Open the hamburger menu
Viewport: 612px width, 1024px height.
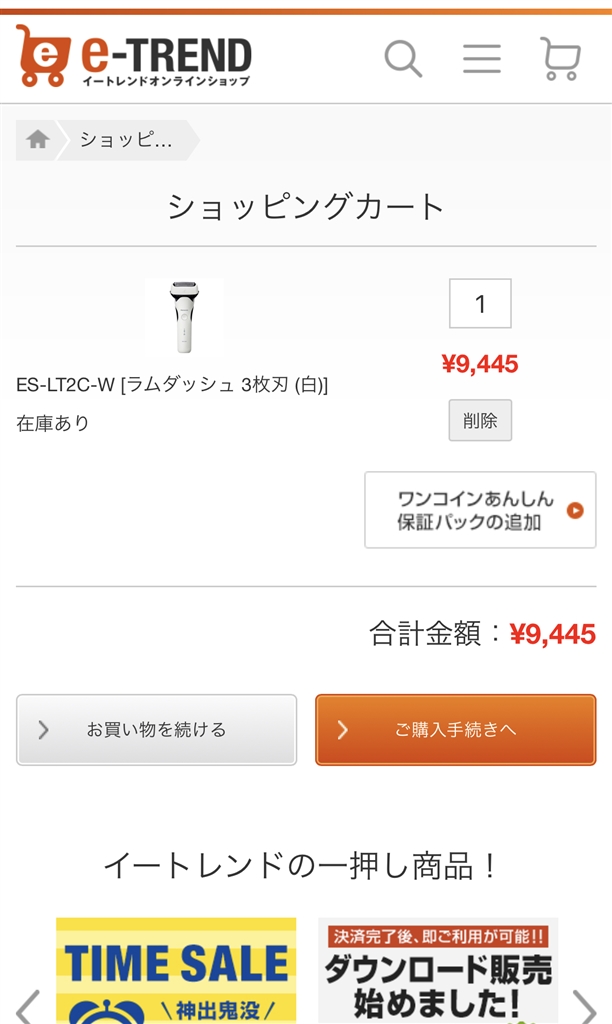[481, 58]
